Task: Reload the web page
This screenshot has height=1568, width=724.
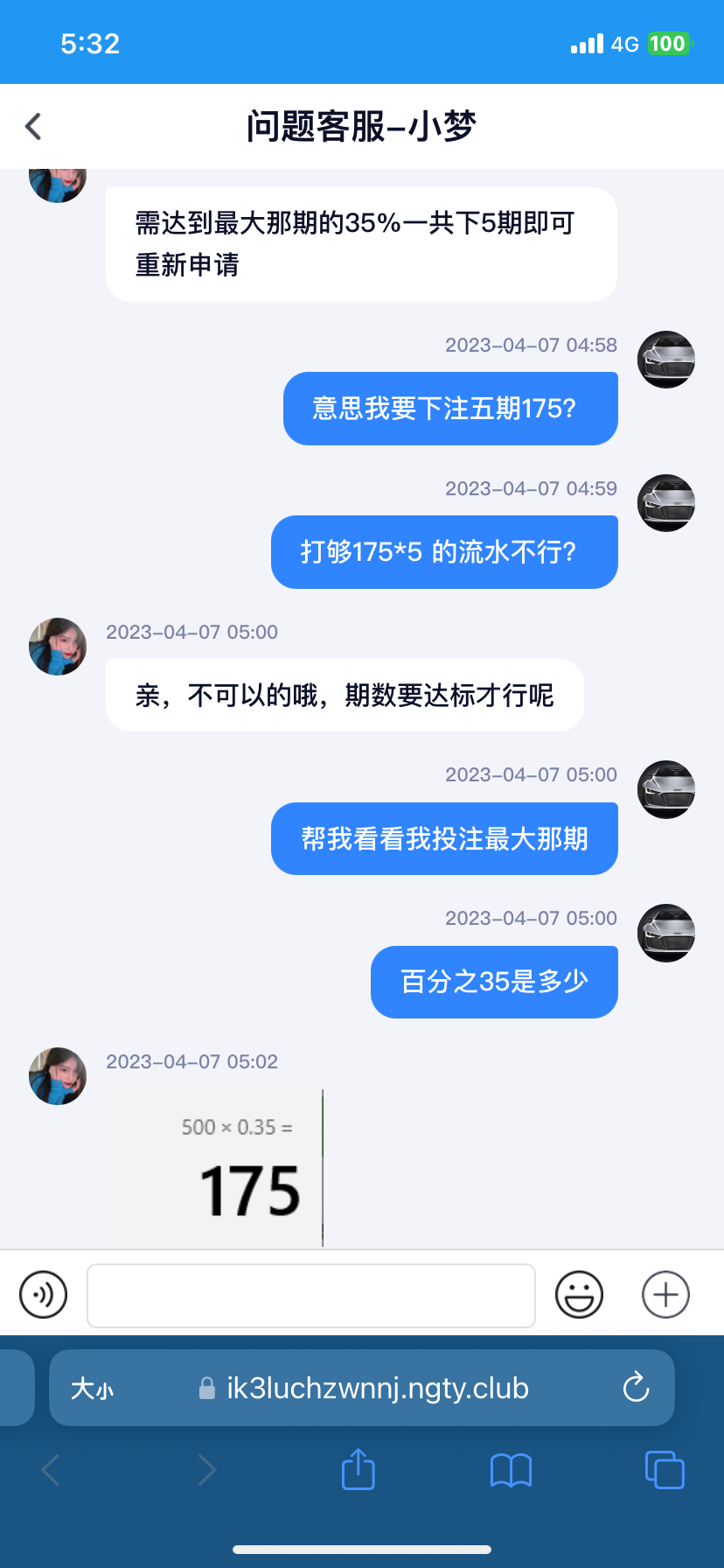Action: tap(636, 1388)
